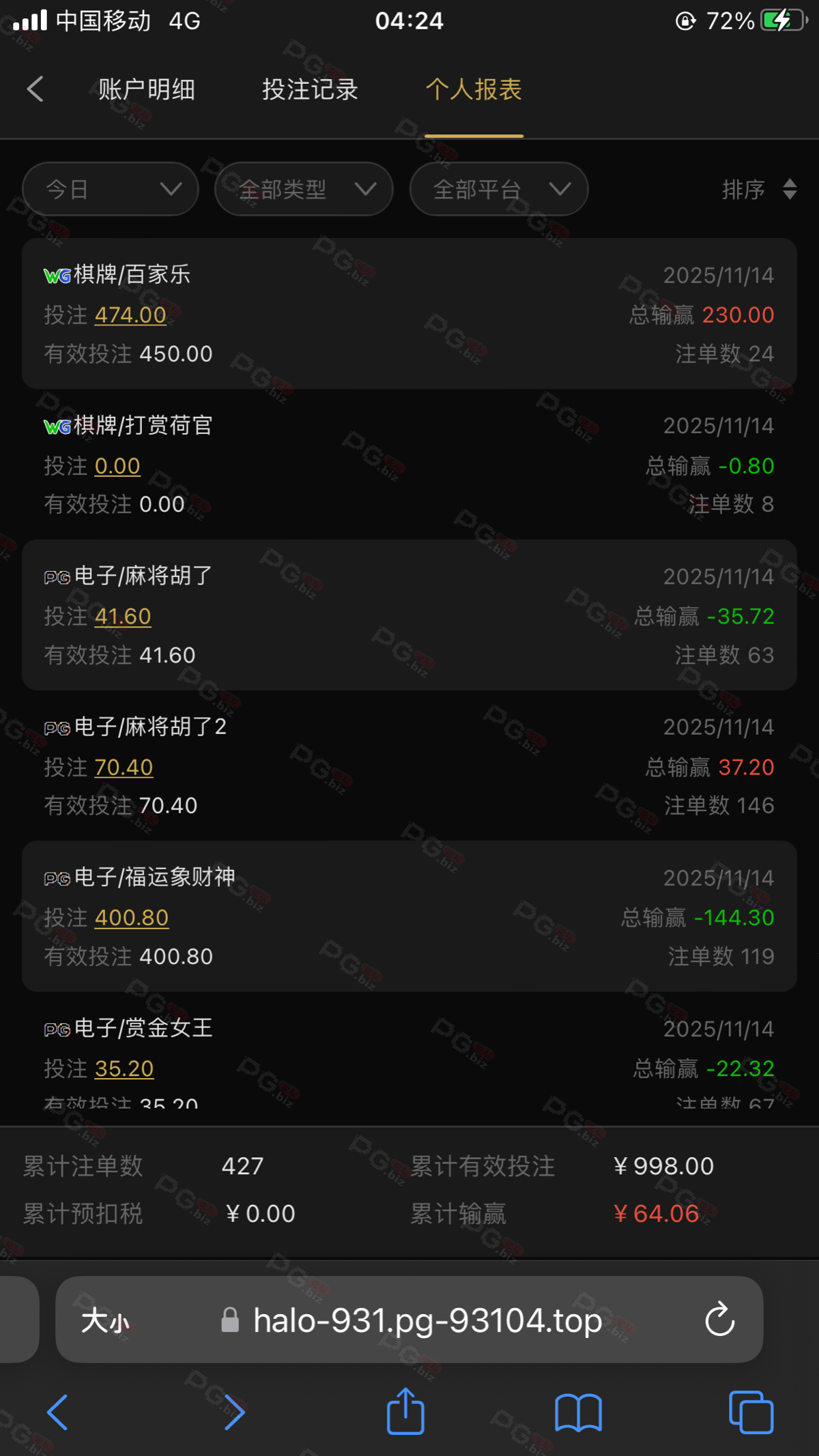
Task: Reload the page in Safari
Action: (x=719, y=1320)
